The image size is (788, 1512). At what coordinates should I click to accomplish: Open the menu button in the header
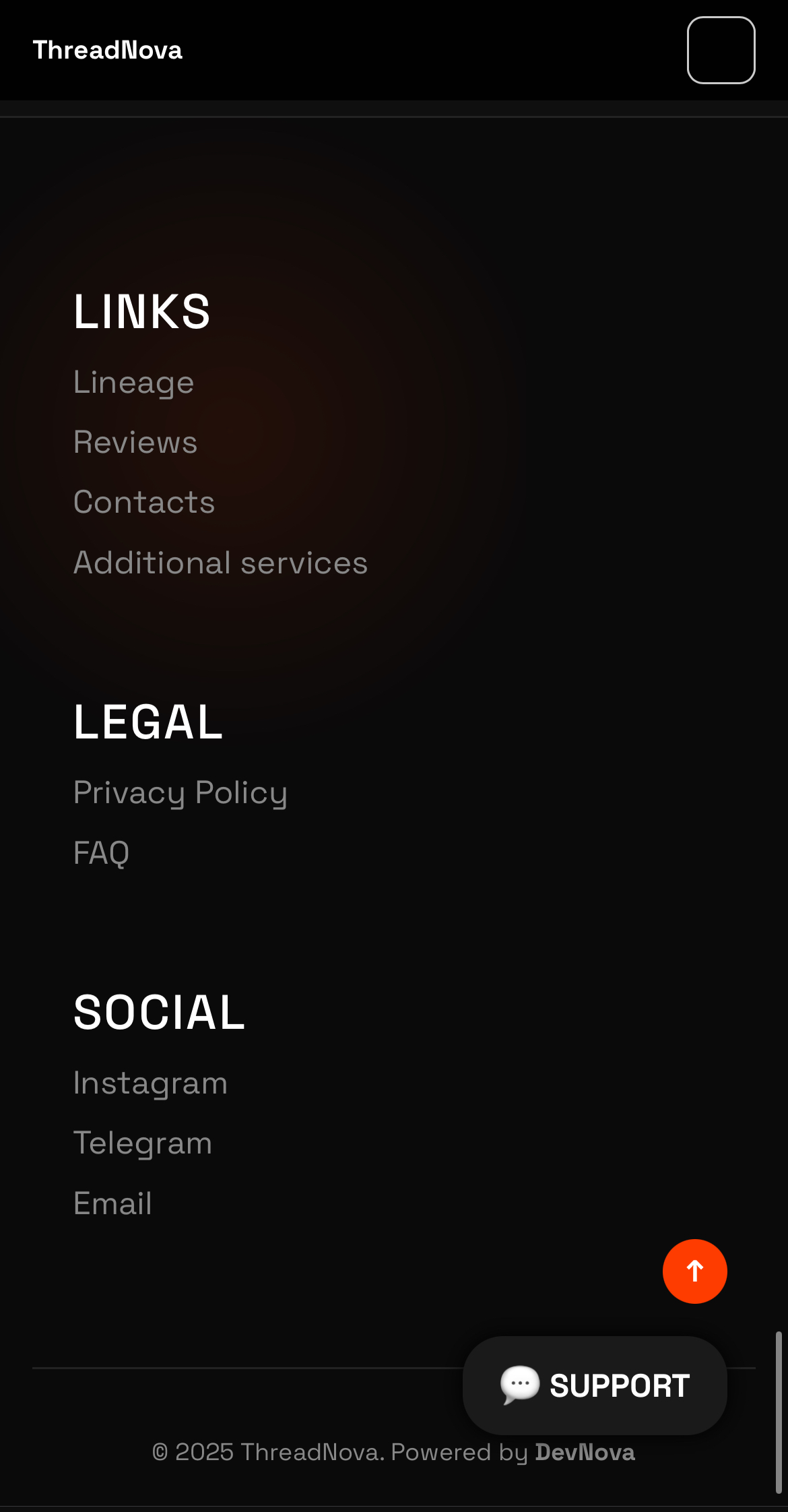(721, 51)
